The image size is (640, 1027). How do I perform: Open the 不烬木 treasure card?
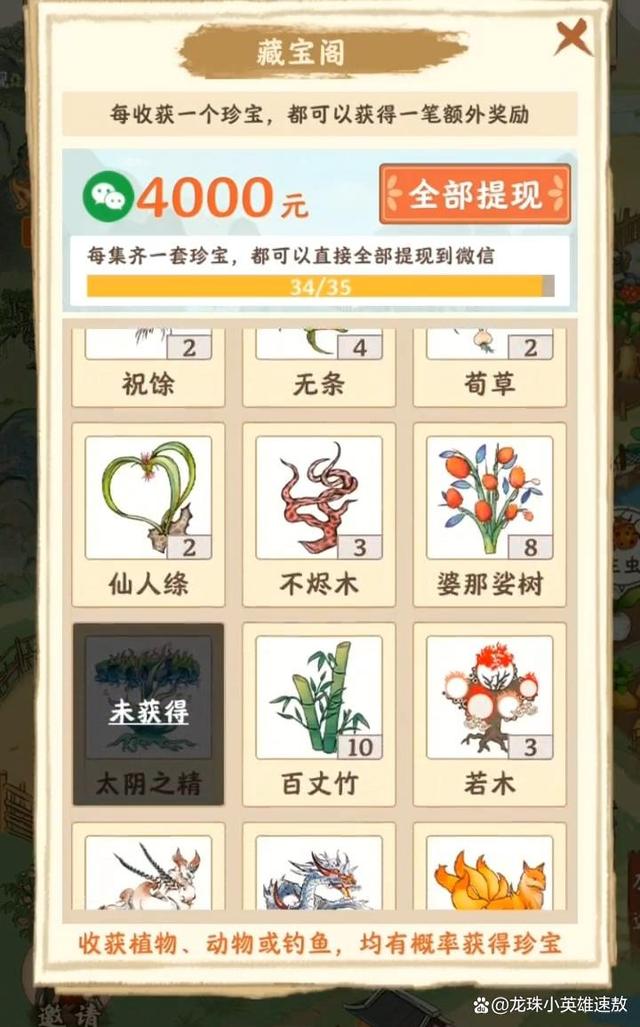coord(319,515)
